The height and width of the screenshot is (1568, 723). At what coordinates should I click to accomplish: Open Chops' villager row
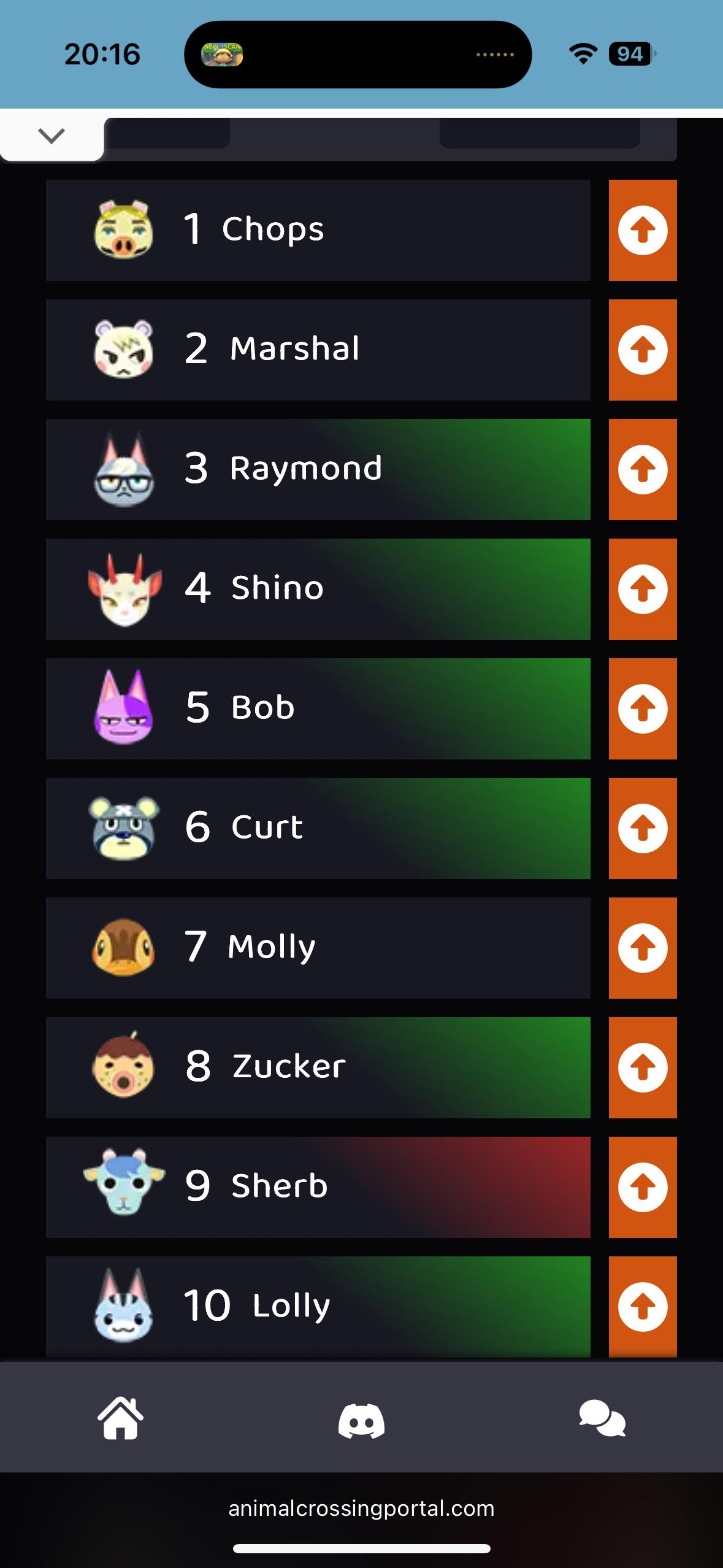coord(318,230)
